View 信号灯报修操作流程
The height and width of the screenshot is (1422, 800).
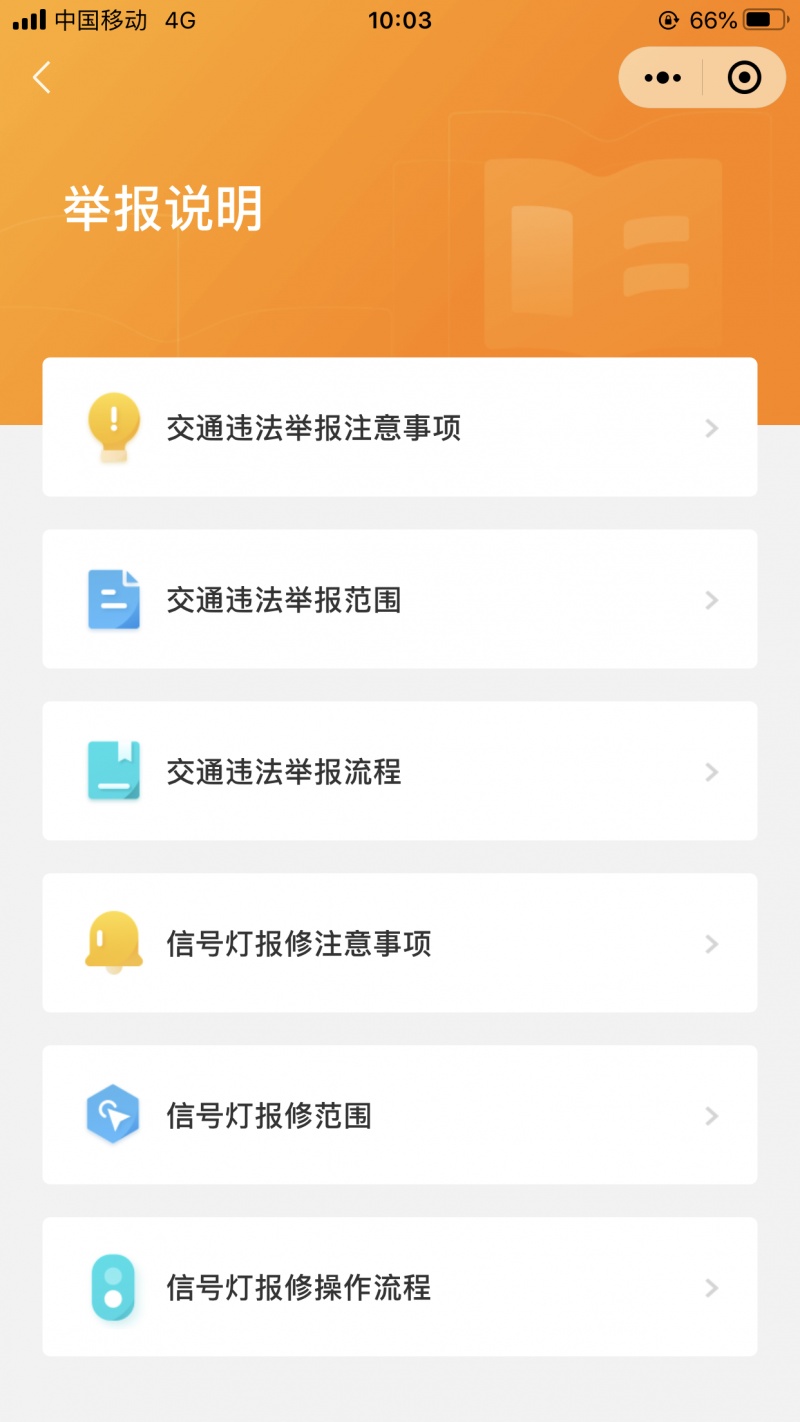399,1288
